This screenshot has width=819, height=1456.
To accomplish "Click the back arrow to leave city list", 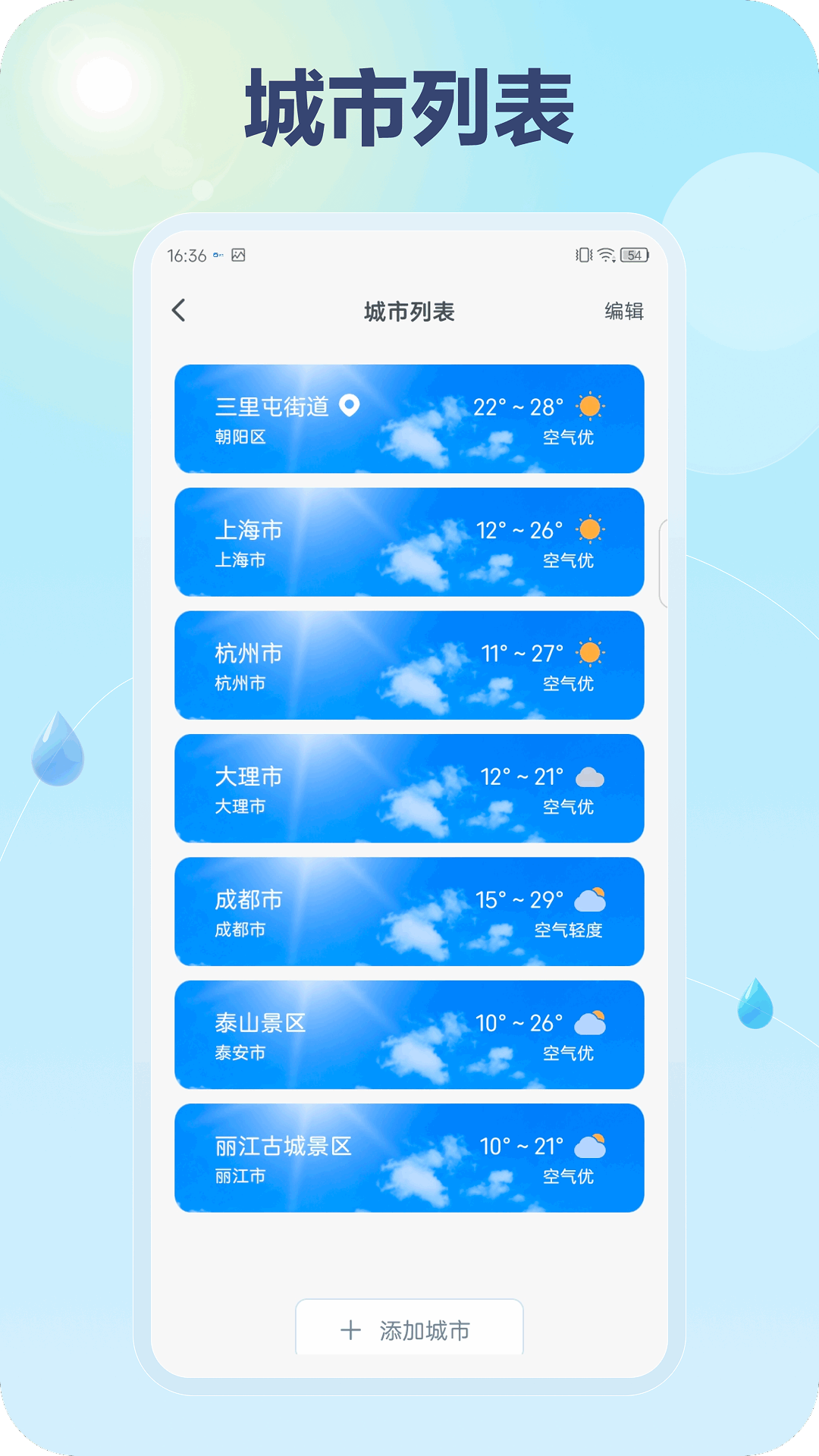I will (180, 311).
